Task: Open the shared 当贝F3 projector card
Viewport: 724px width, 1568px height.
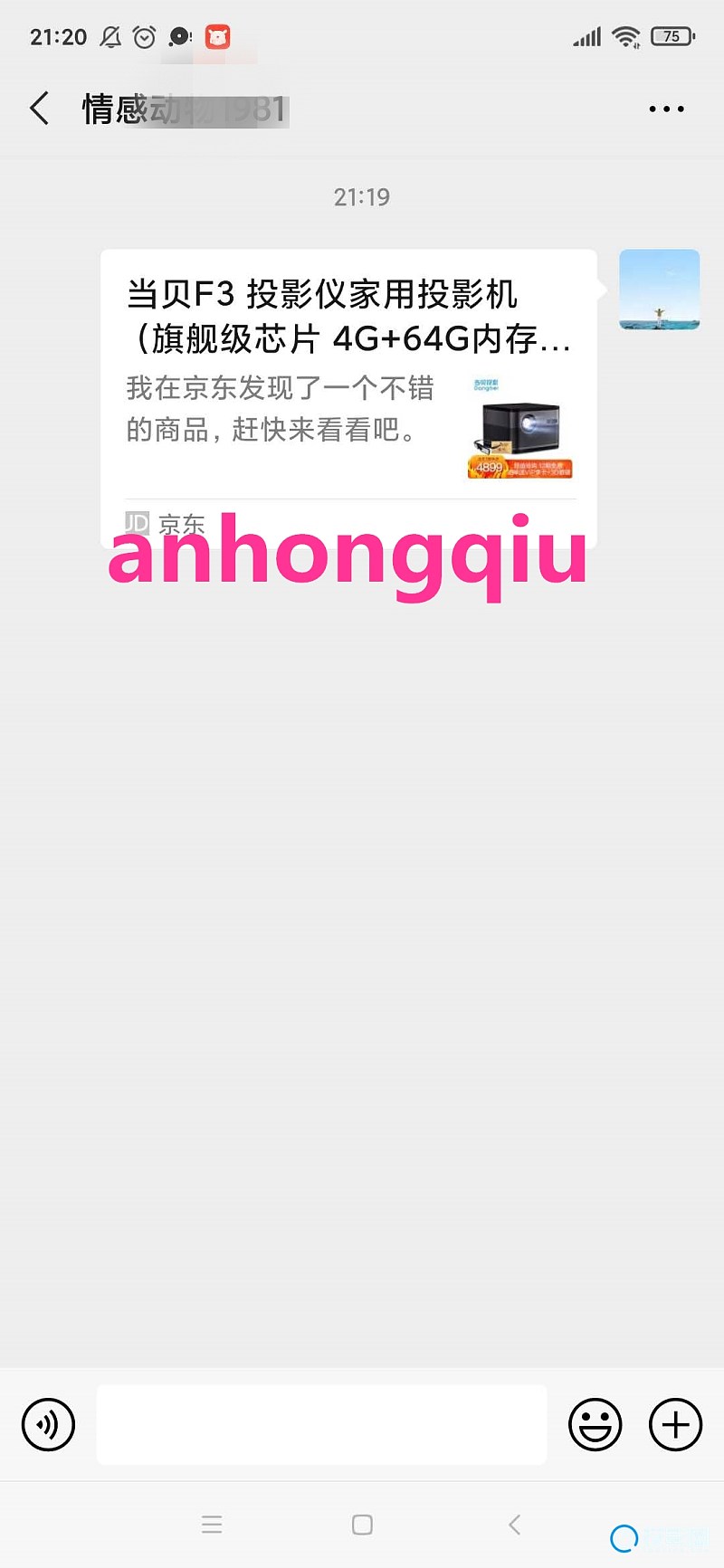Action: point(348,398)
